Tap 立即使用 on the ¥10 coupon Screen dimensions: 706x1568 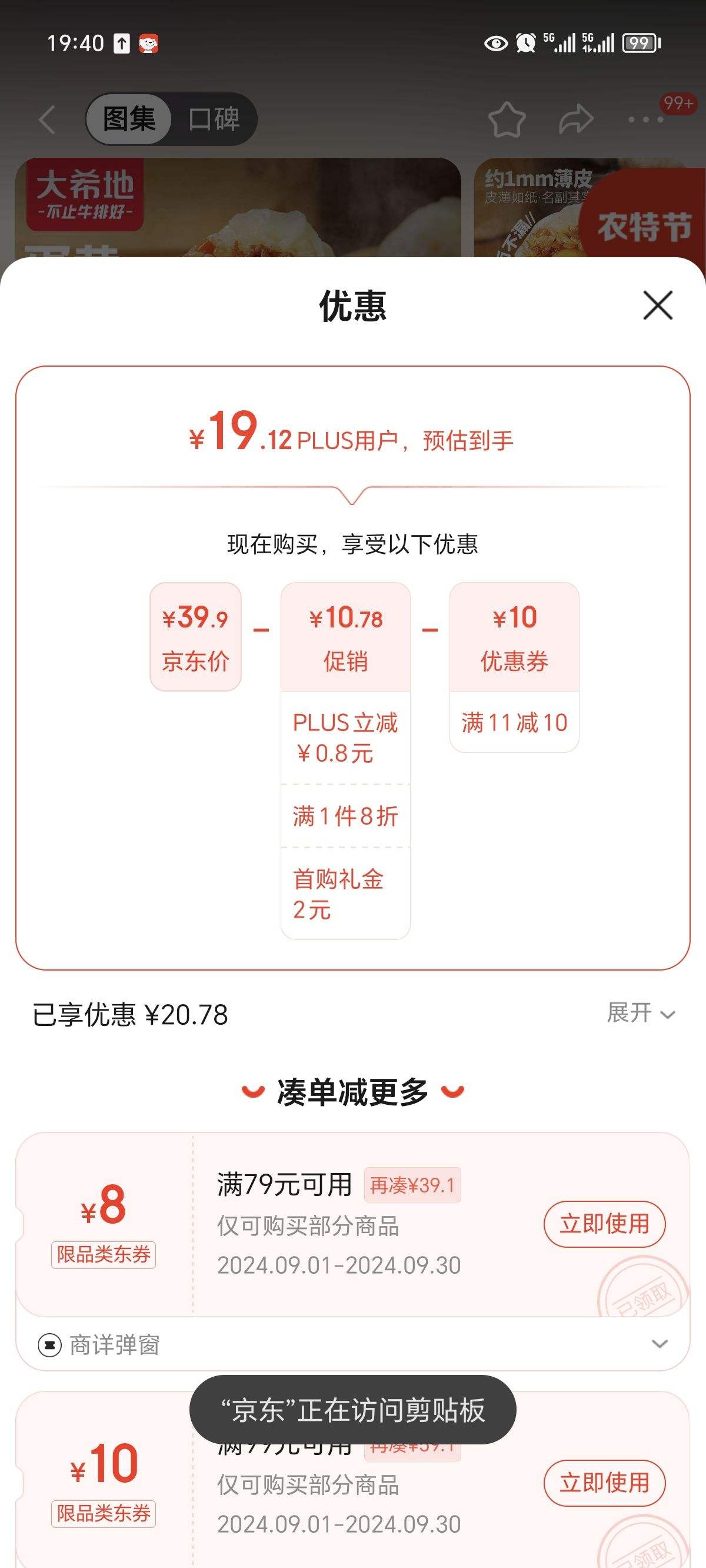pos(605,1483)
